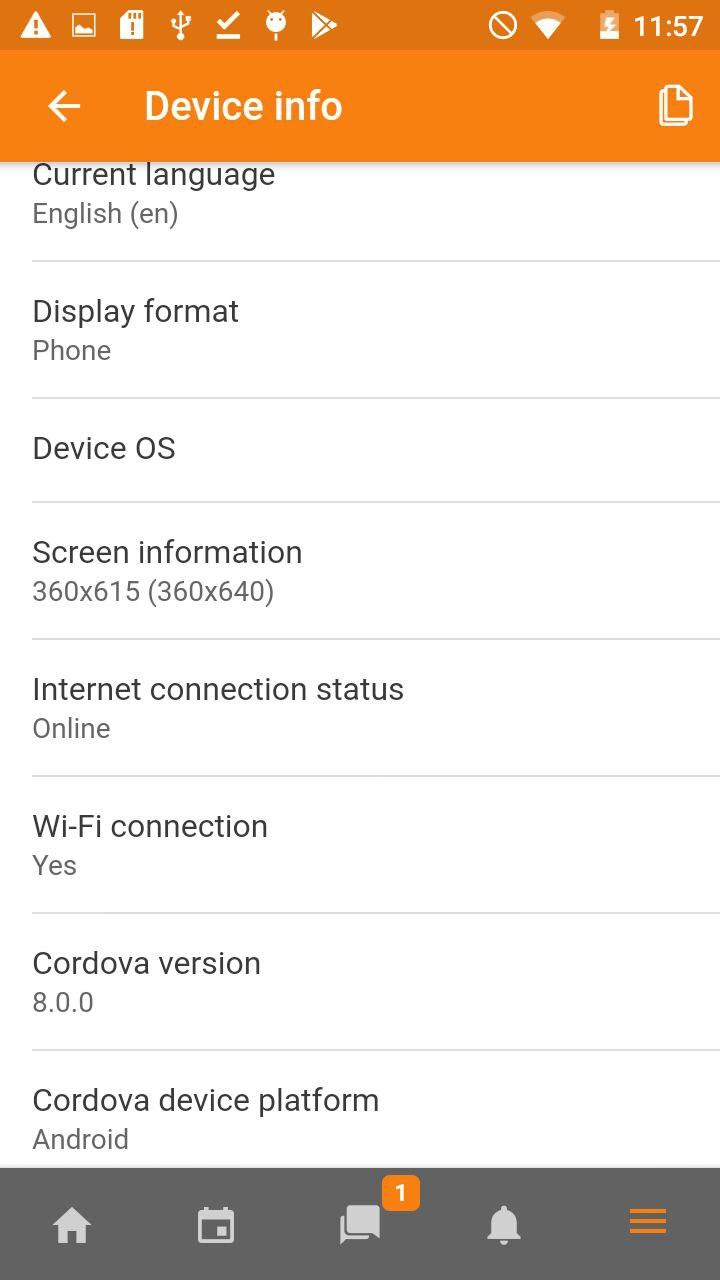Go back from Device info
Image resolution: width=720 pixels, height=1280 pixels.
tap(64, 106)
